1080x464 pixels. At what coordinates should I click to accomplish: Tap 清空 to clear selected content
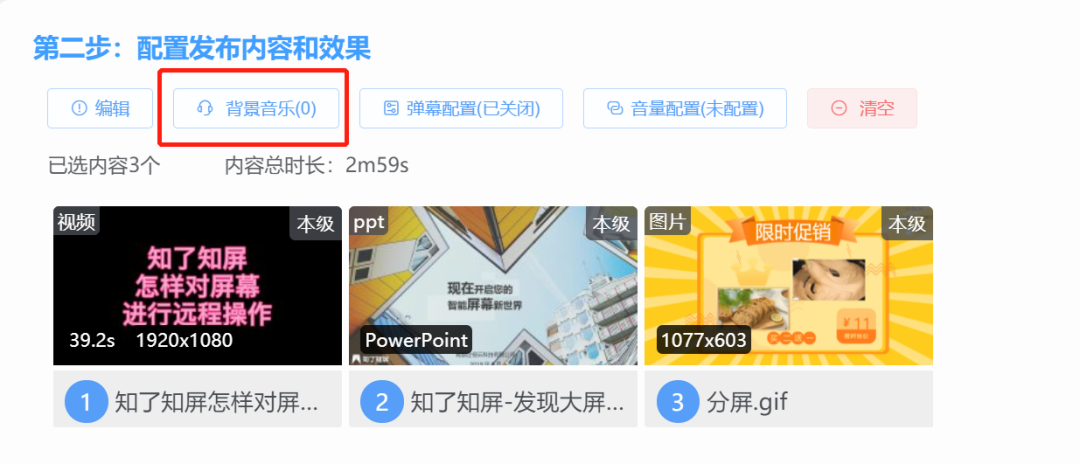(x=862, y=109)
